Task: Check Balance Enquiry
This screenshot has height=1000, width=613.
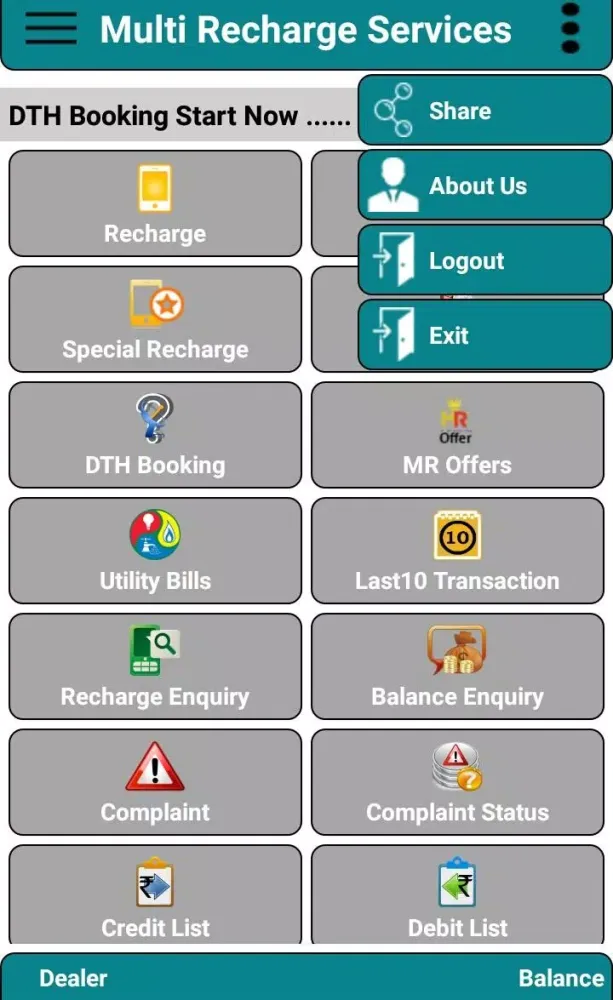Action: 457,668
